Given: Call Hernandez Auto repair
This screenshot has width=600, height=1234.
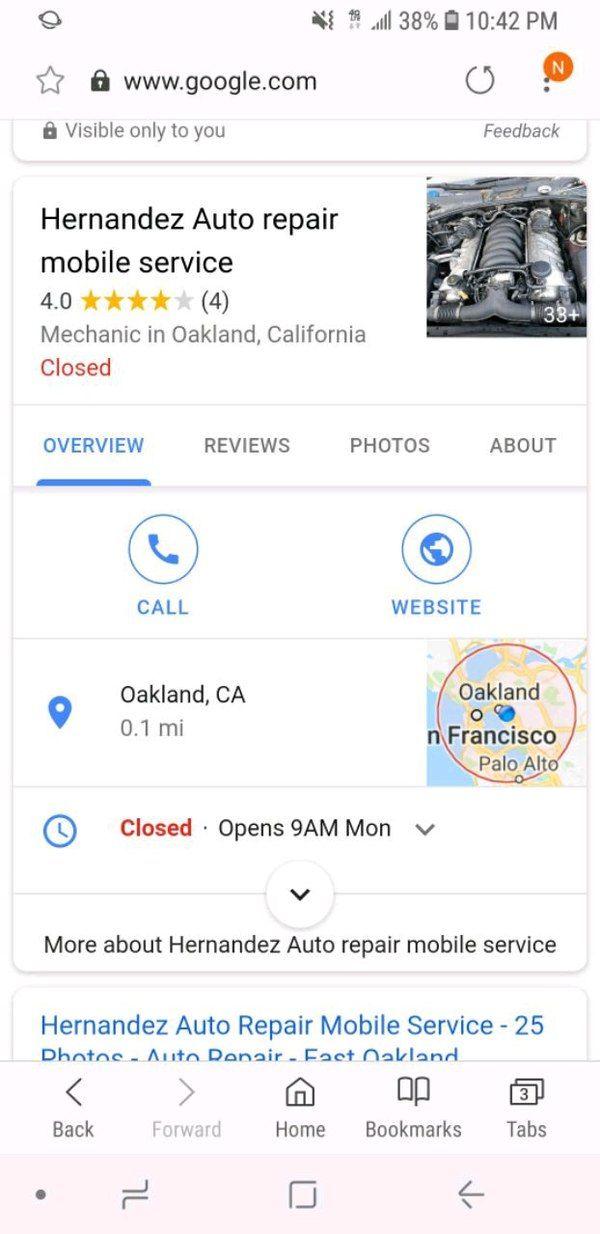Looking at the screenshot, I should click(163, 567).
